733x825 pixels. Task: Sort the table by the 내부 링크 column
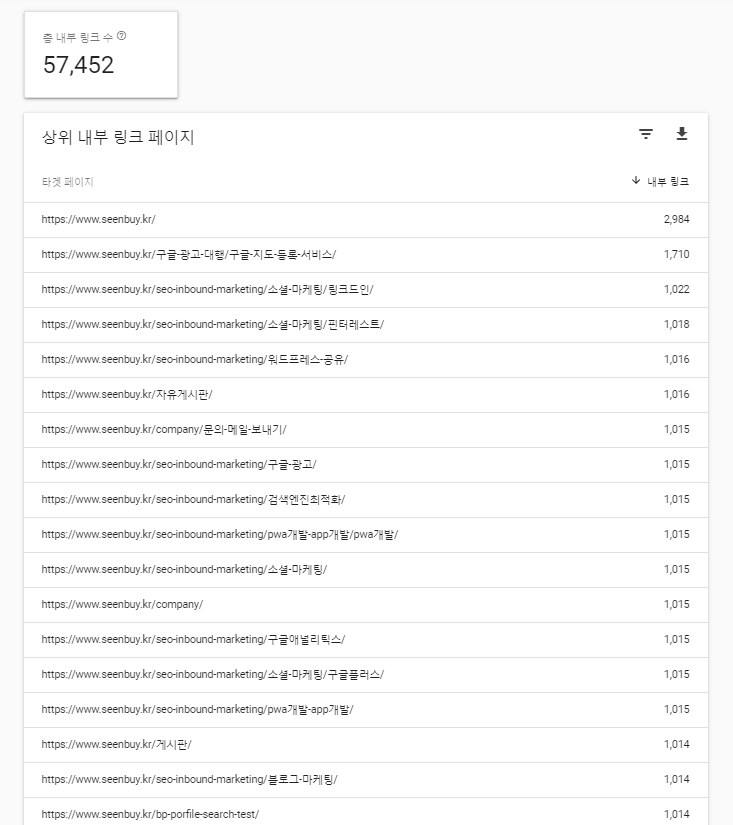[661, 181]
